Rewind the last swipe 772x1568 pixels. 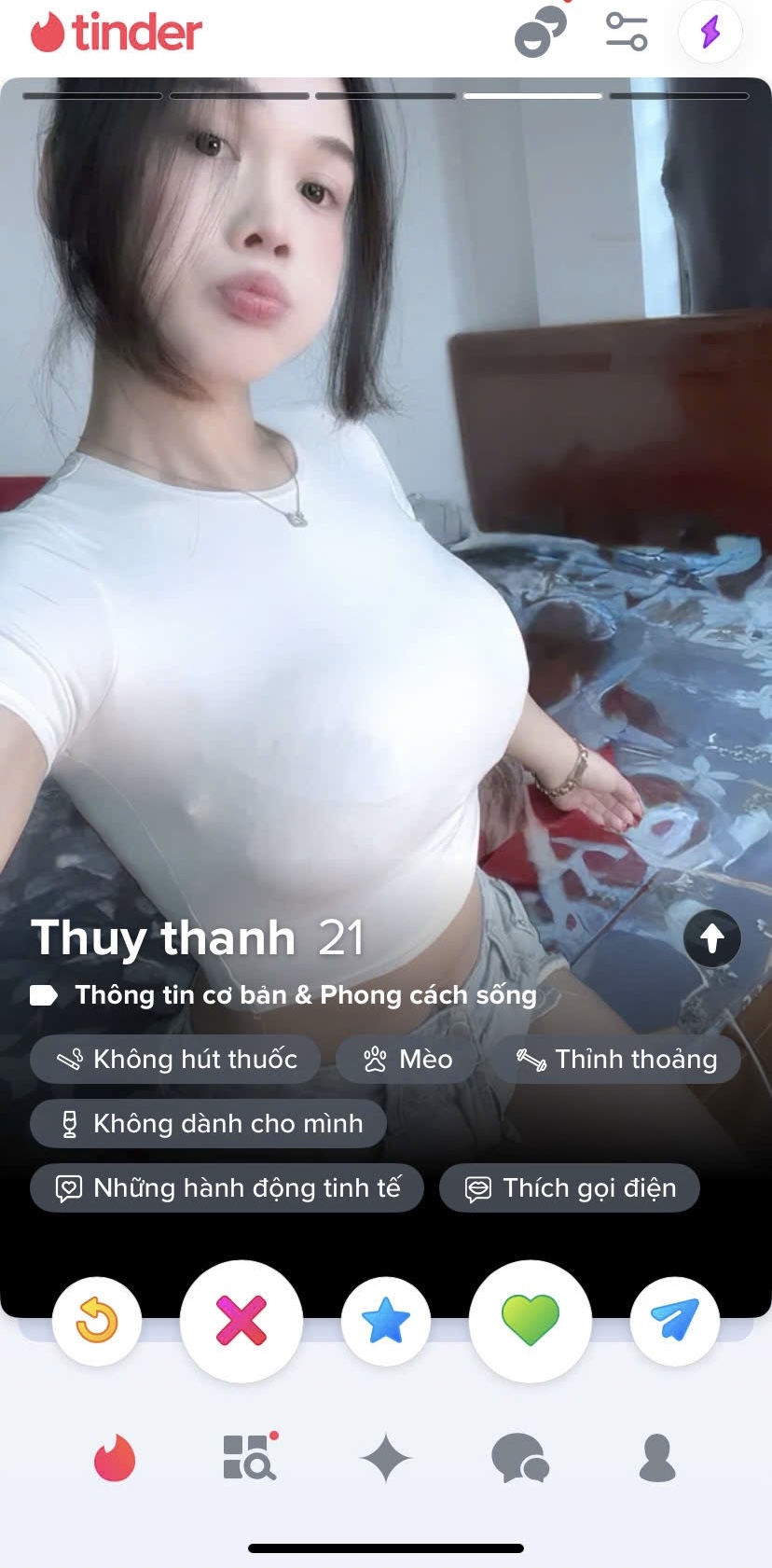tap(97, 1321)
